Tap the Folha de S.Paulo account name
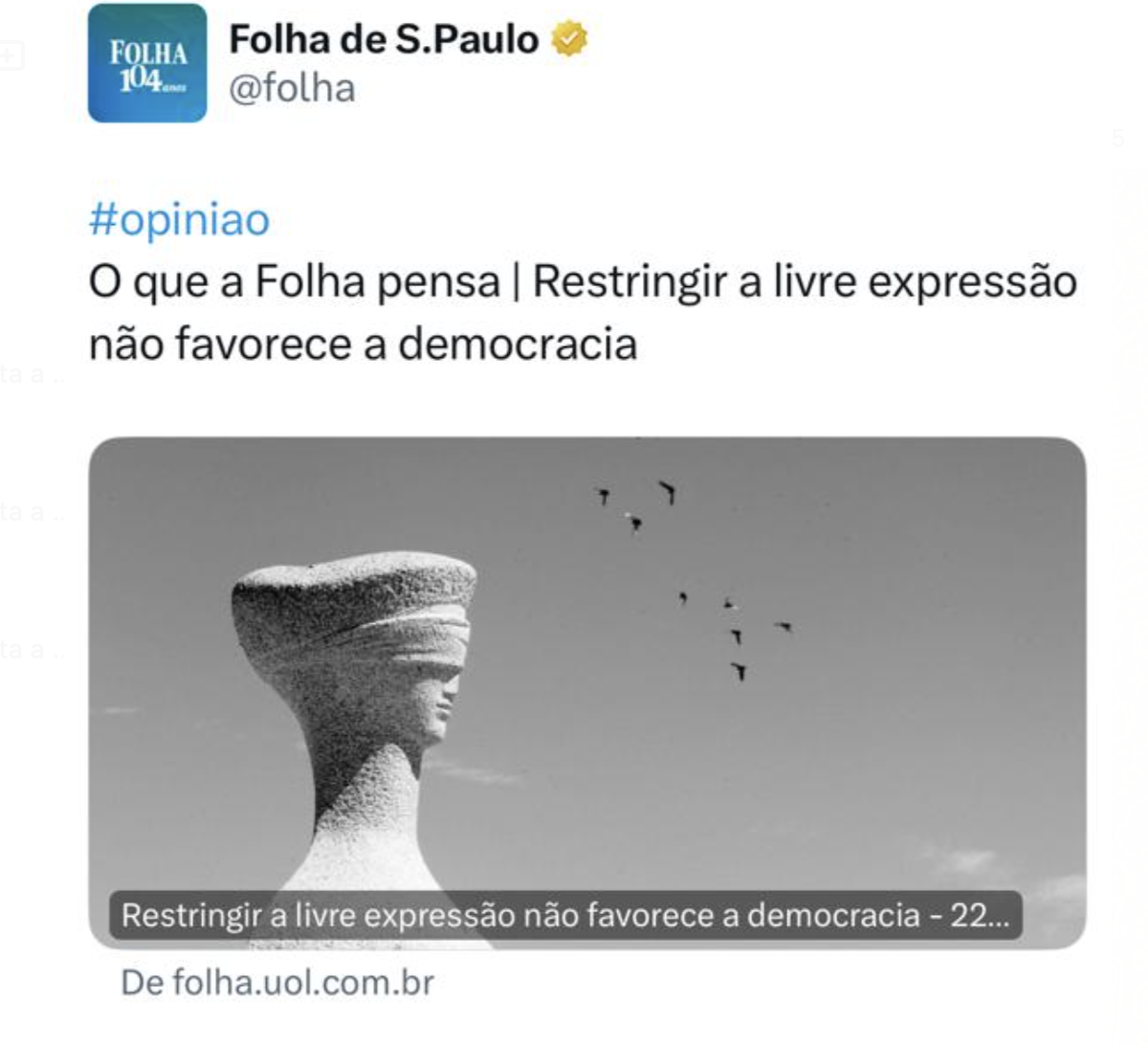Screen dimensions: 1148x1049 coord(384,39)
